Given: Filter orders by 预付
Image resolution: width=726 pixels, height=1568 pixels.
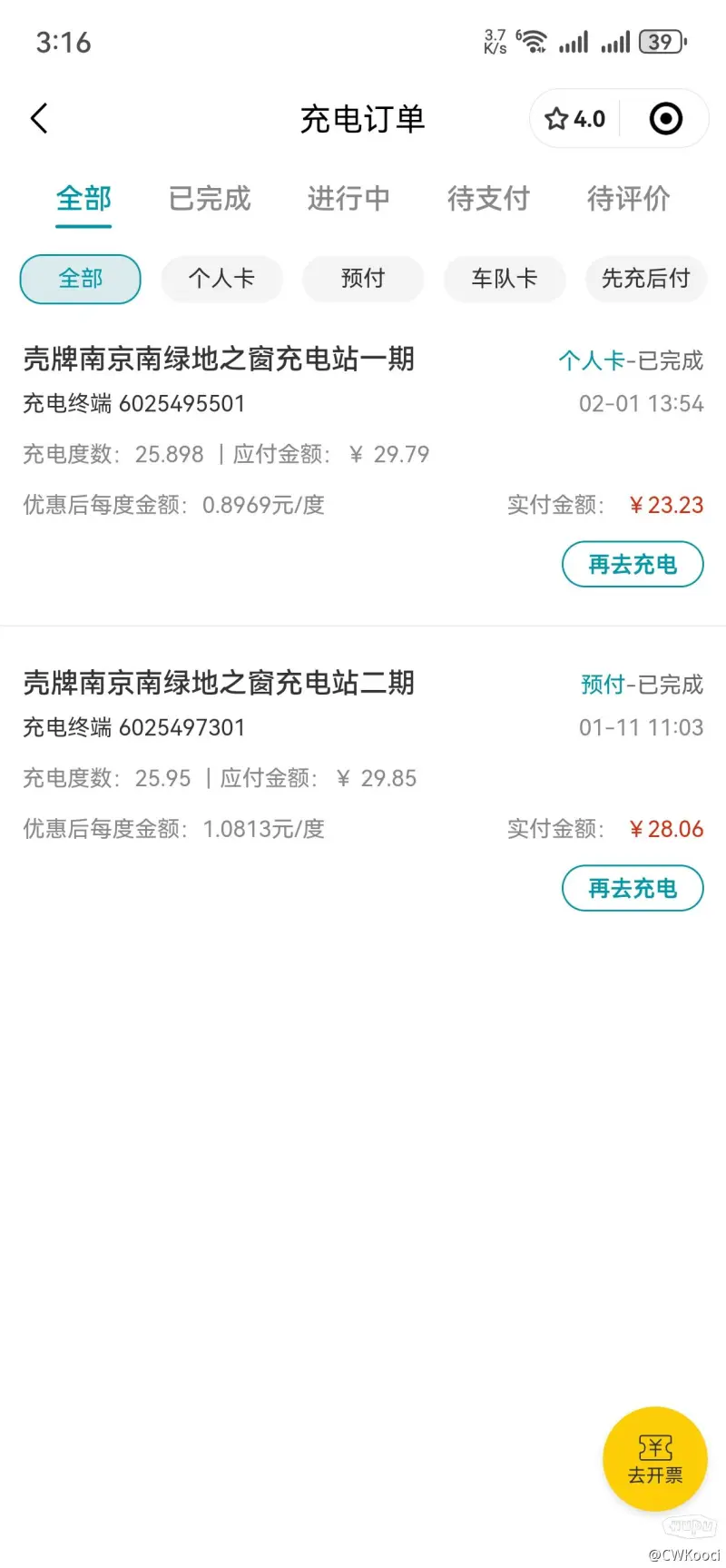Looking at the screenshot, I should point(363,279).
